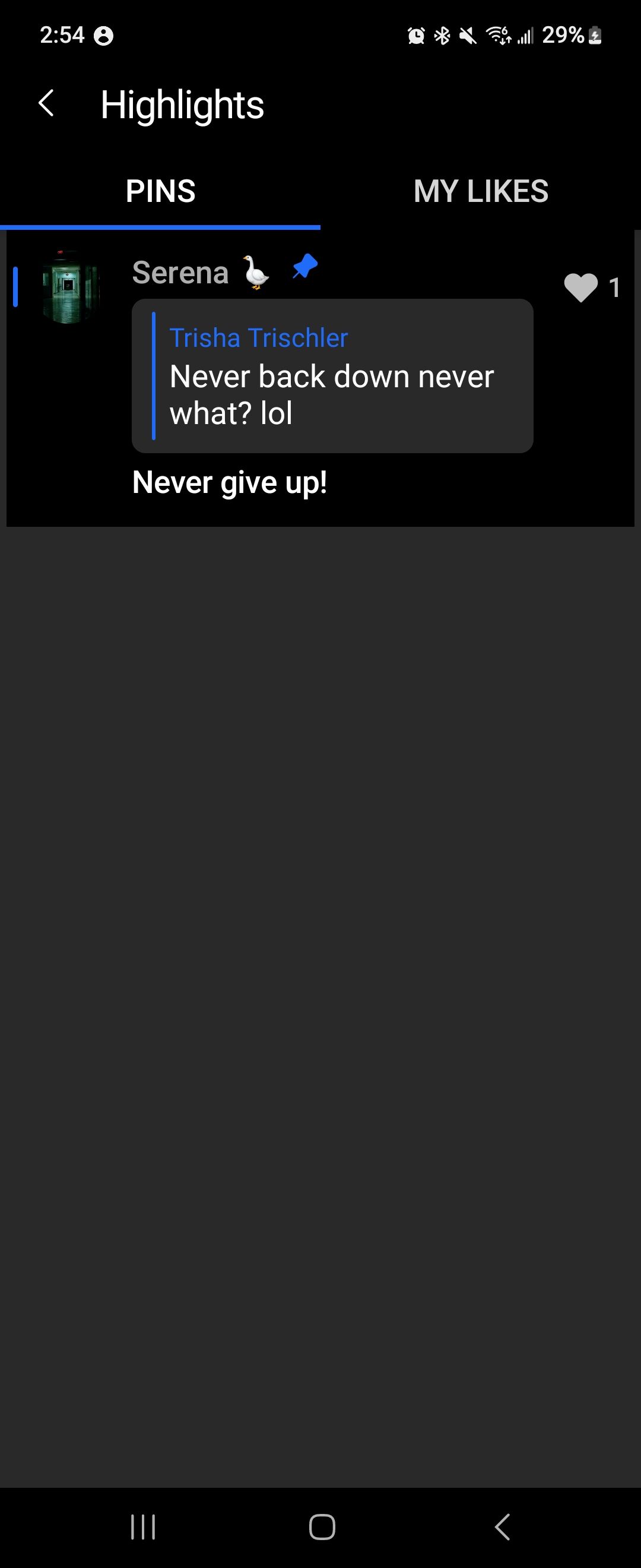Open the pinned message "Never give up!"
The image size is (641, 1568).
(230, 483)
